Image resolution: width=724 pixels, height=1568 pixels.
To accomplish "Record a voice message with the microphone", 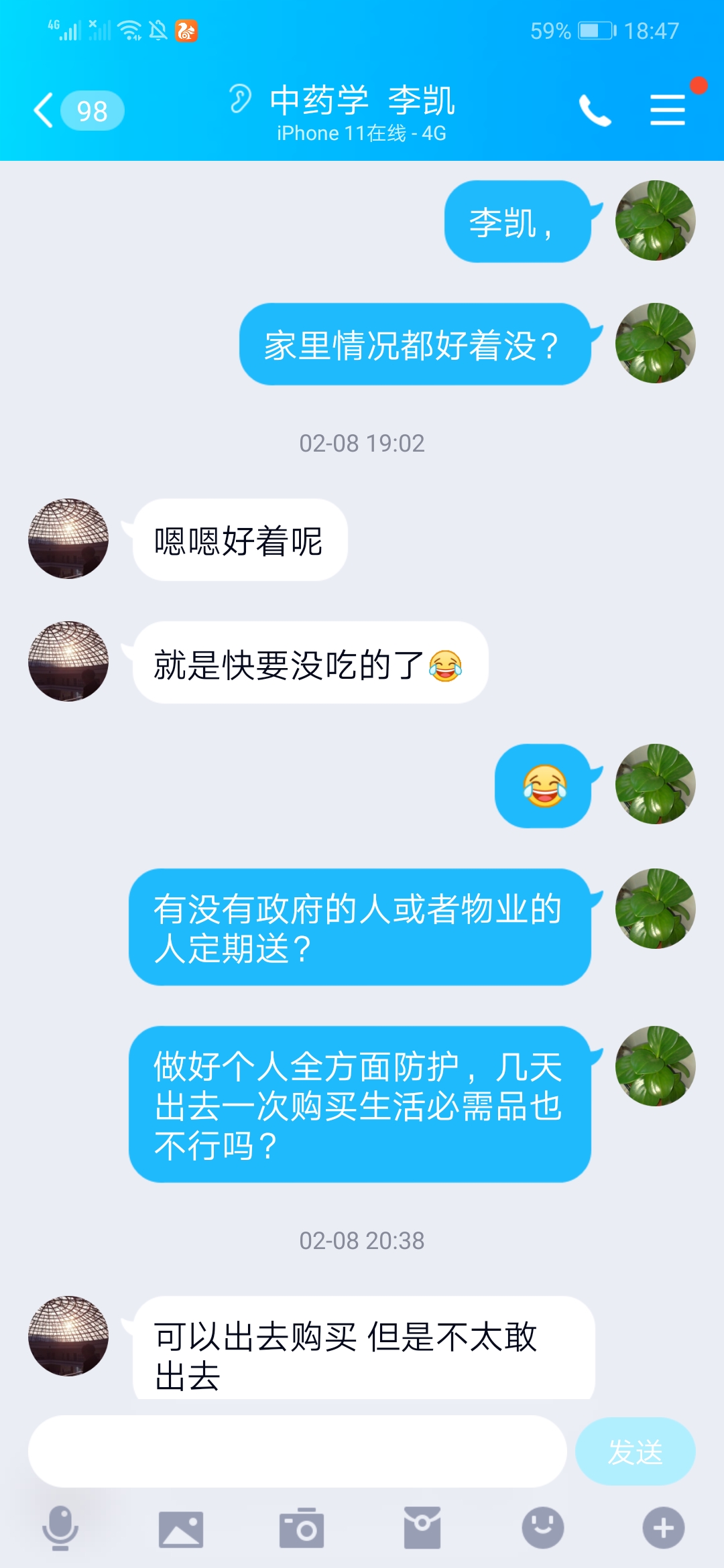I will pyautogui.click(x=60, y=1528).
